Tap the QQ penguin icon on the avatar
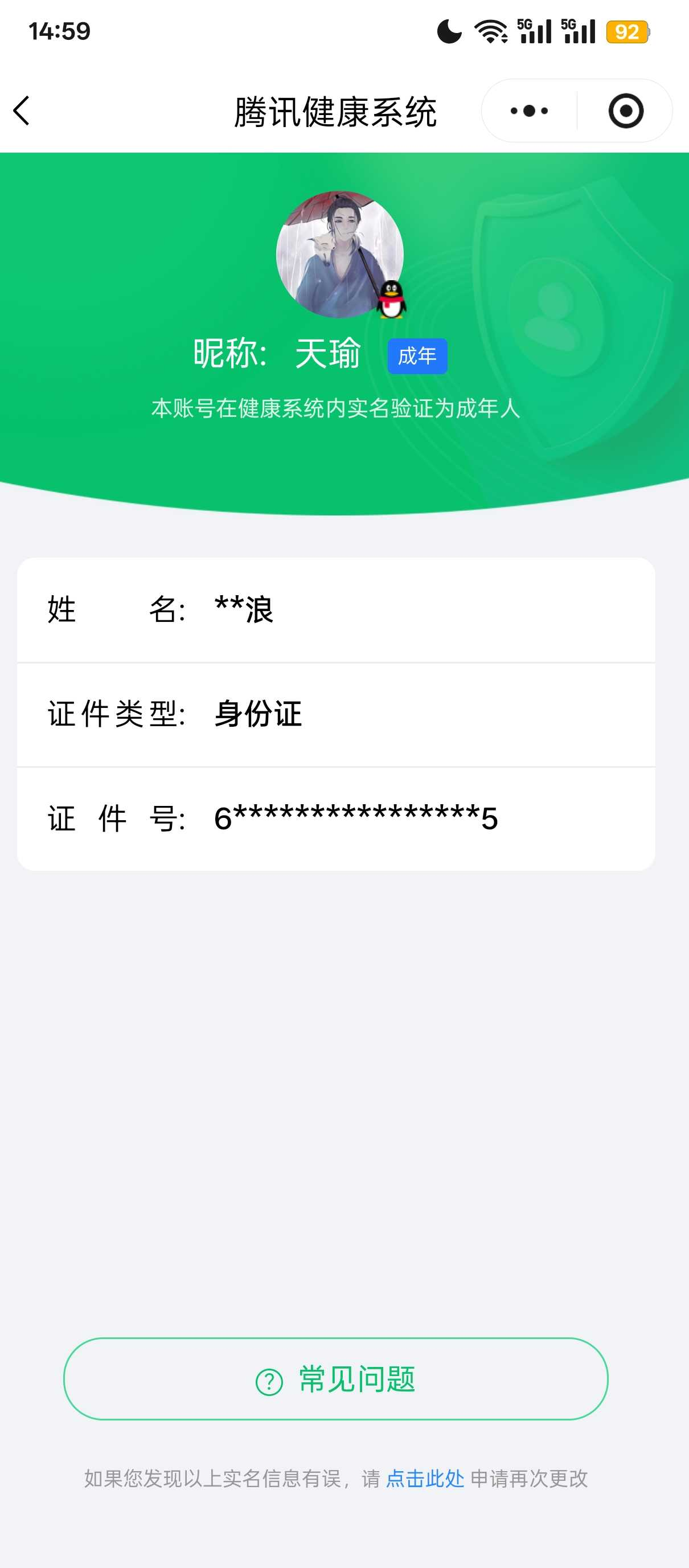The width and height of the screenshot is (689, 1568). [391, 300]
